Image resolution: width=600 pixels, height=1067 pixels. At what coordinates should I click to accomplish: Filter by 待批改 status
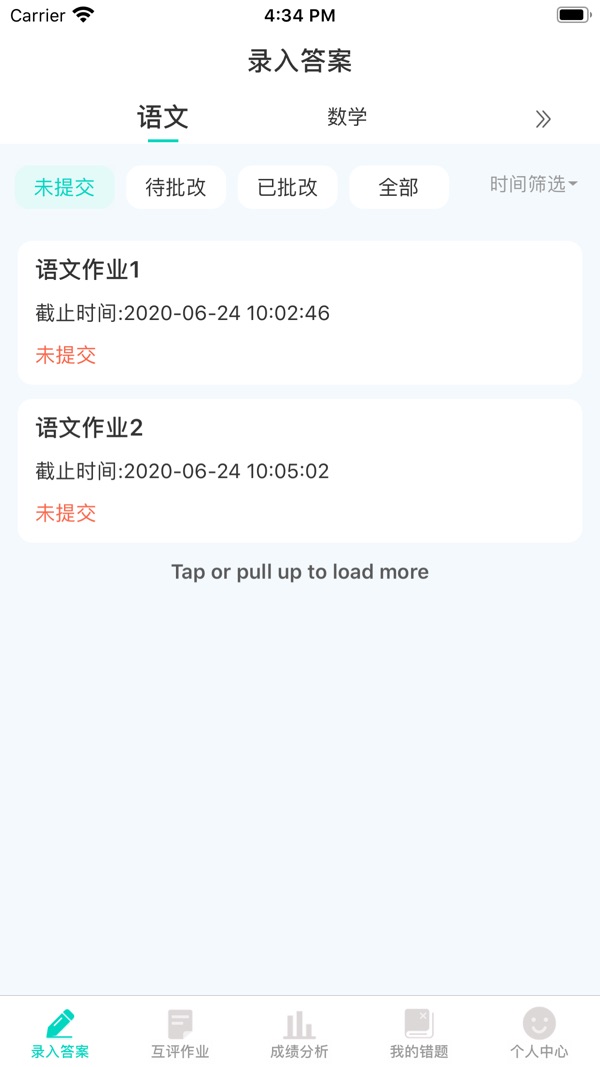coord(176,187)
